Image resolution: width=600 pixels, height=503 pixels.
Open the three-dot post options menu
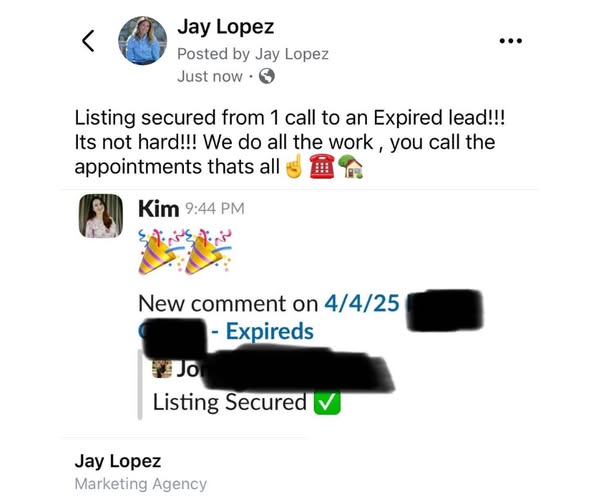pos(510,41)
